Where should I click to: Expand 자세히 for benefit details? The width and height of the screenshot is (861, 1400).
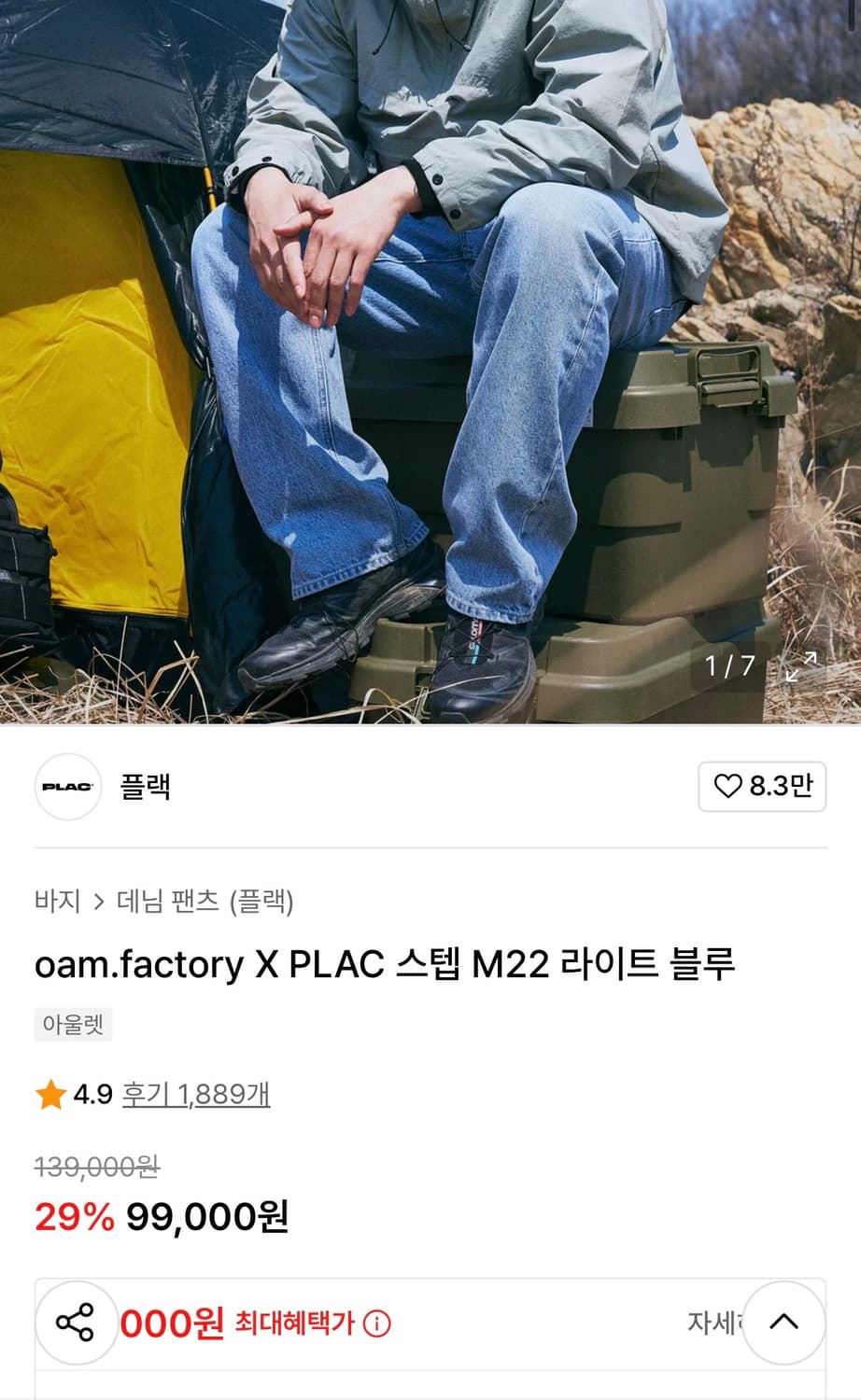coord(716,1323)
